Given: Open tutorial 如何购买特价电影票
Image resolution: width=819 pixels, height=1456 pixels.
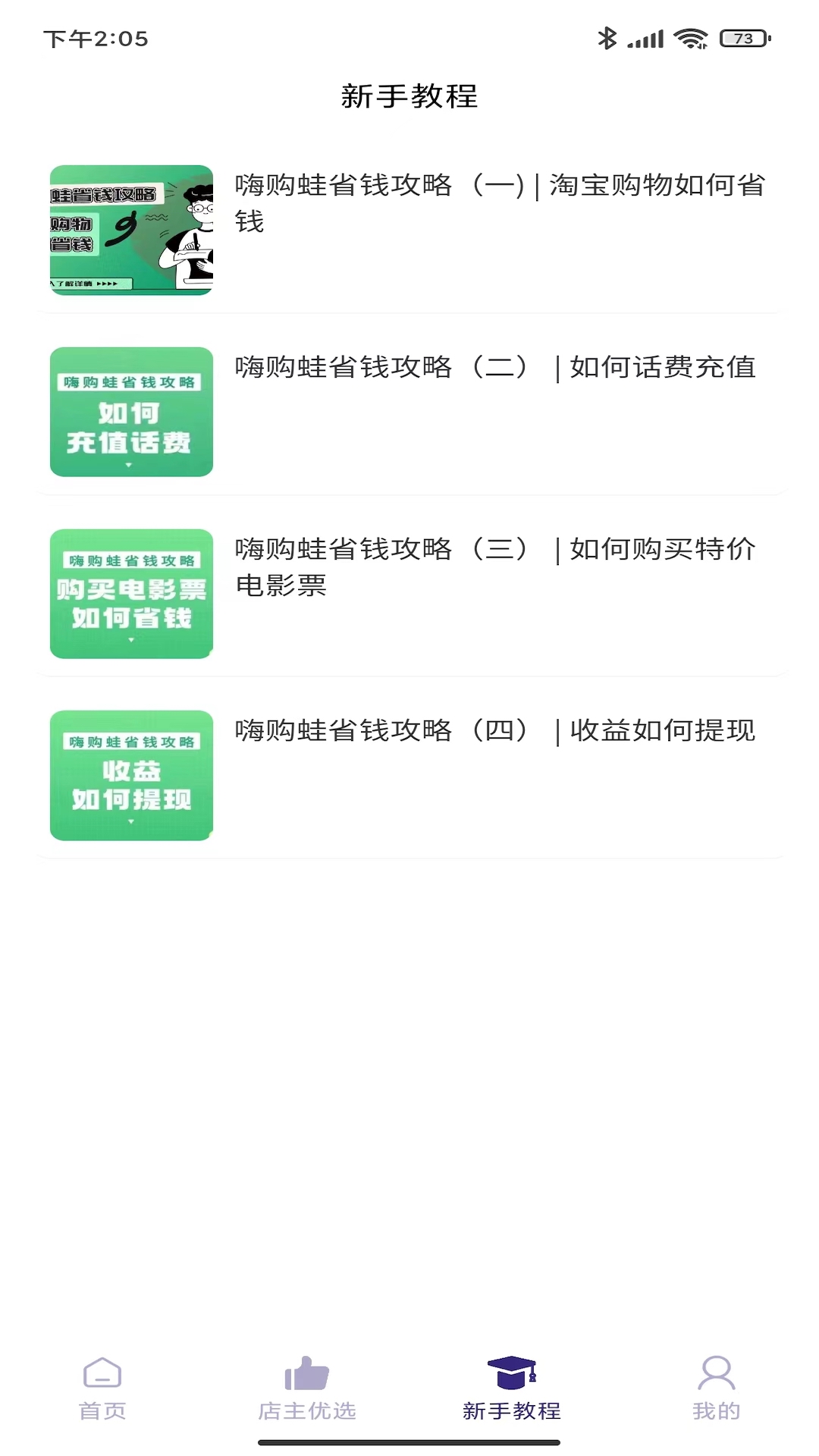Looking at the screenshot, I should coord(494,567).
